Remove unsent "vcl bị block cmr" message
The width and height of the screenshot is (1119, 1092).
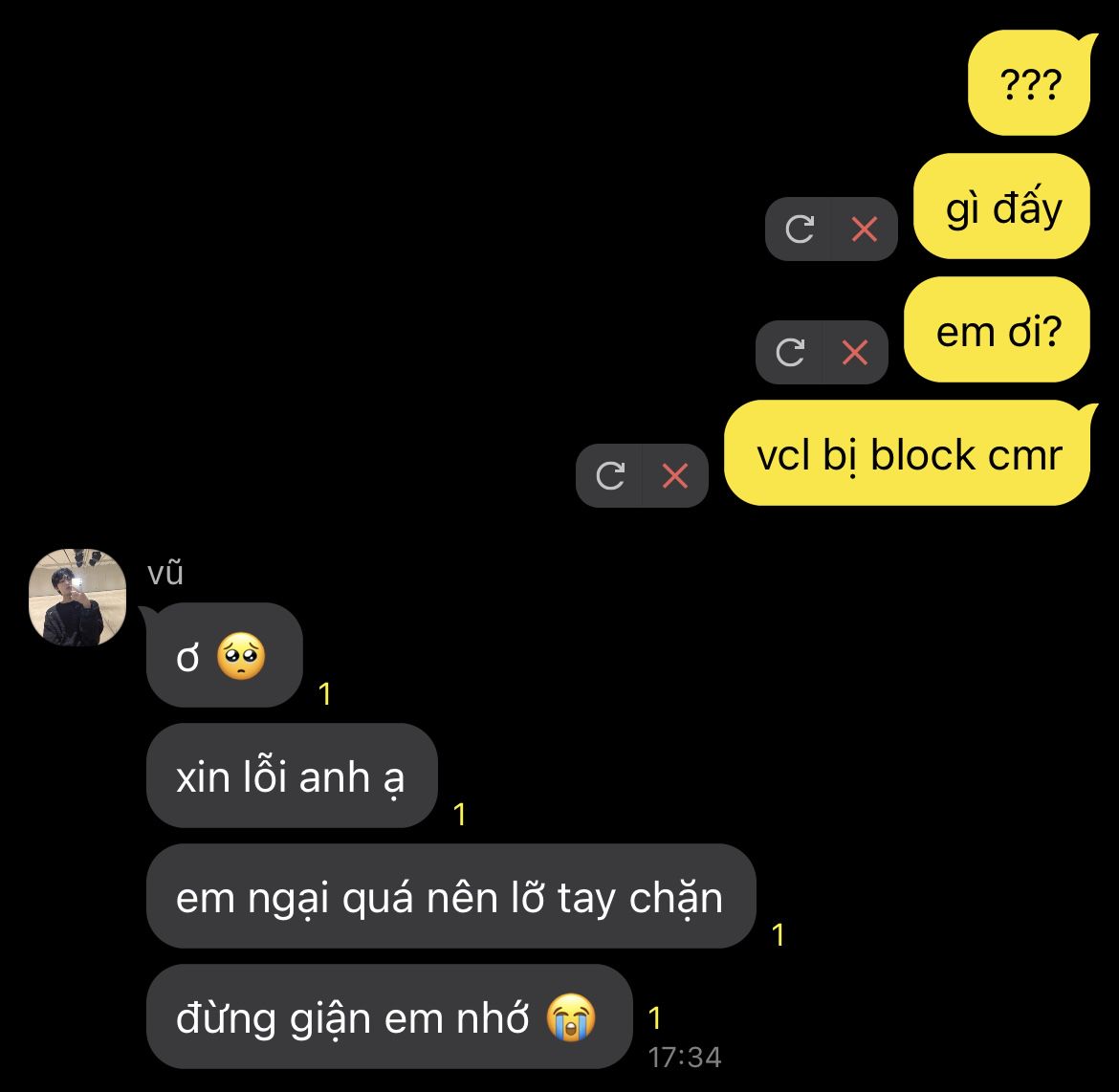click(x=675, y=476)
